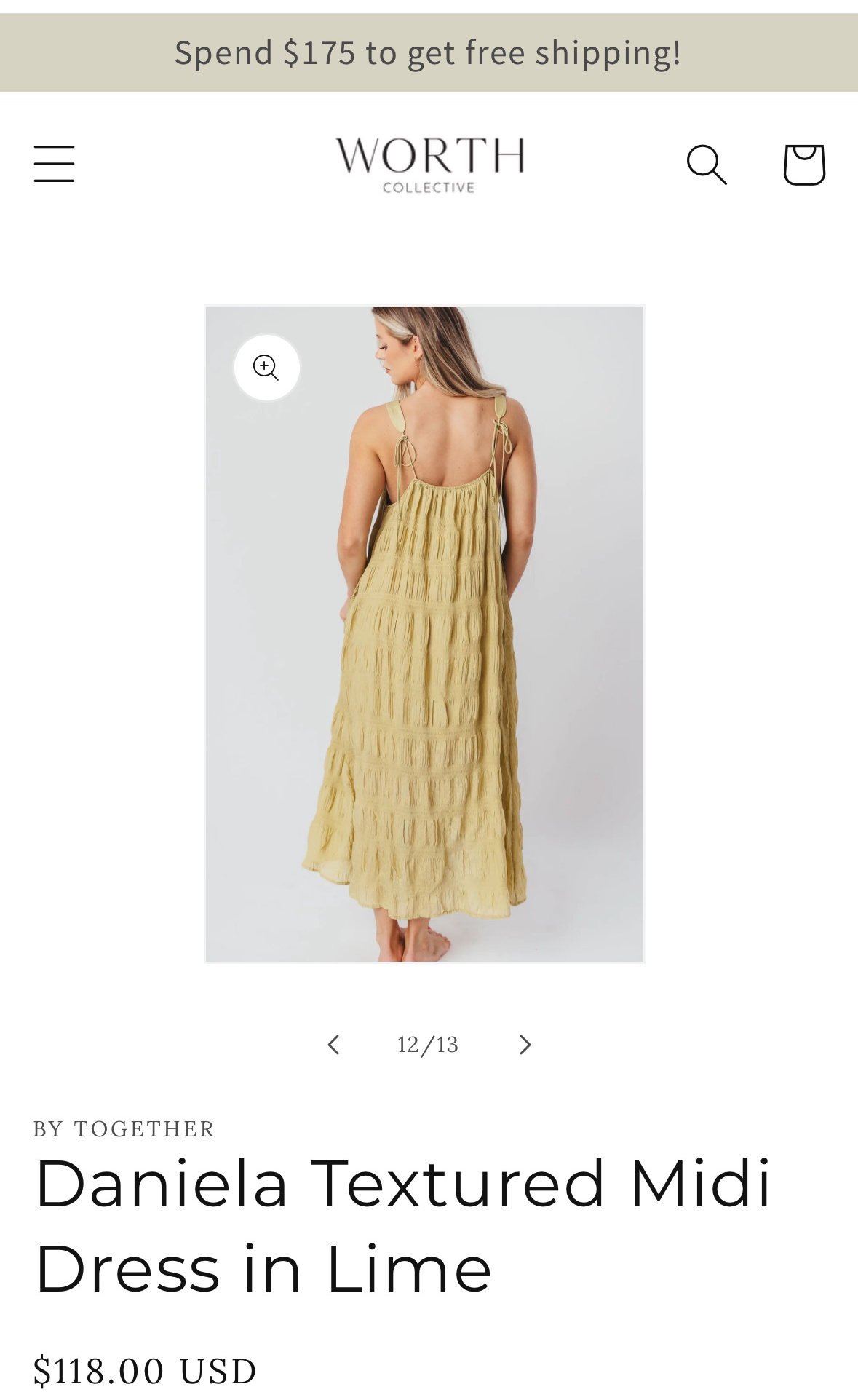This screenshot has height=1400, width=858.
Task: Open the BY TOGETHER brand link
Action: coord(124,1129)
